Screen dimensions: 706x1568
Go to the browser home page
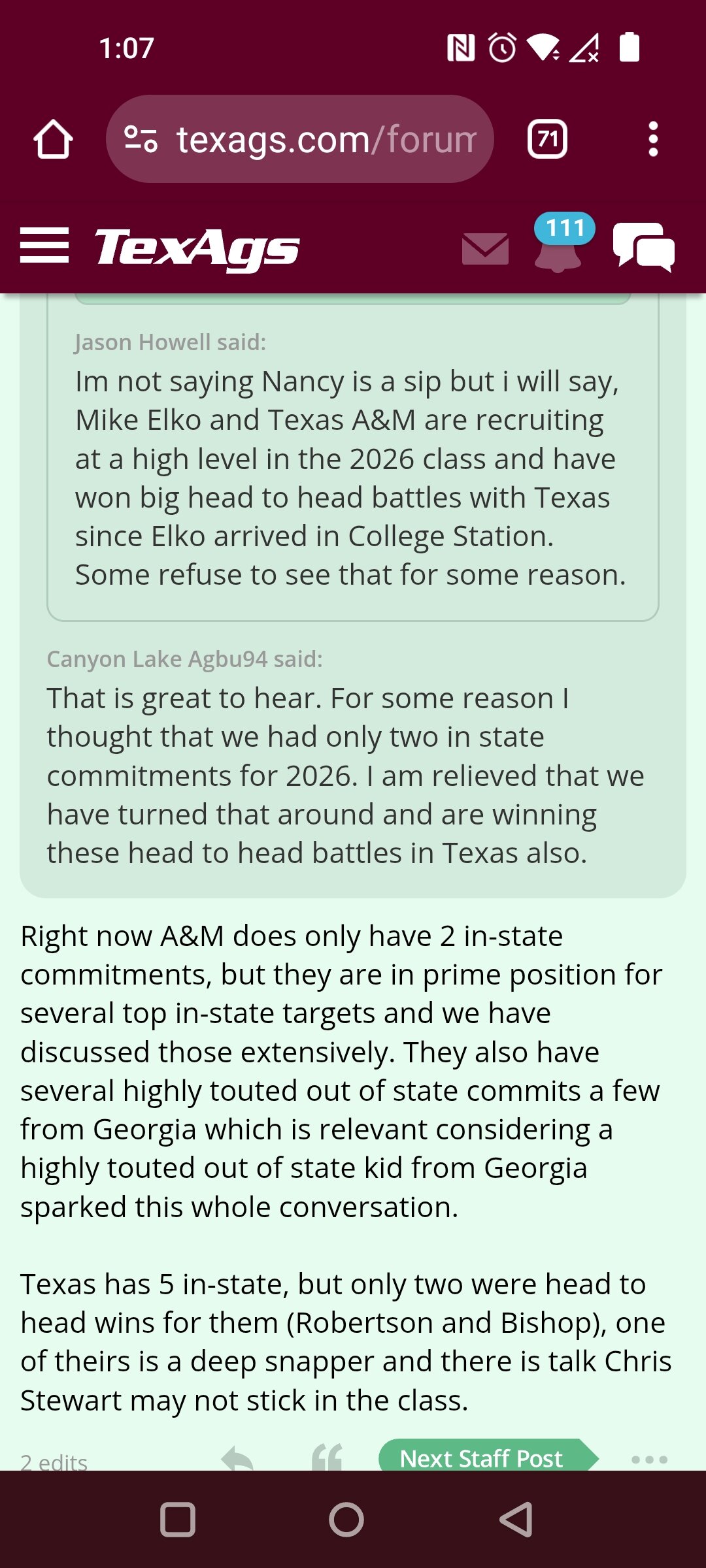[x=53, y=139]
